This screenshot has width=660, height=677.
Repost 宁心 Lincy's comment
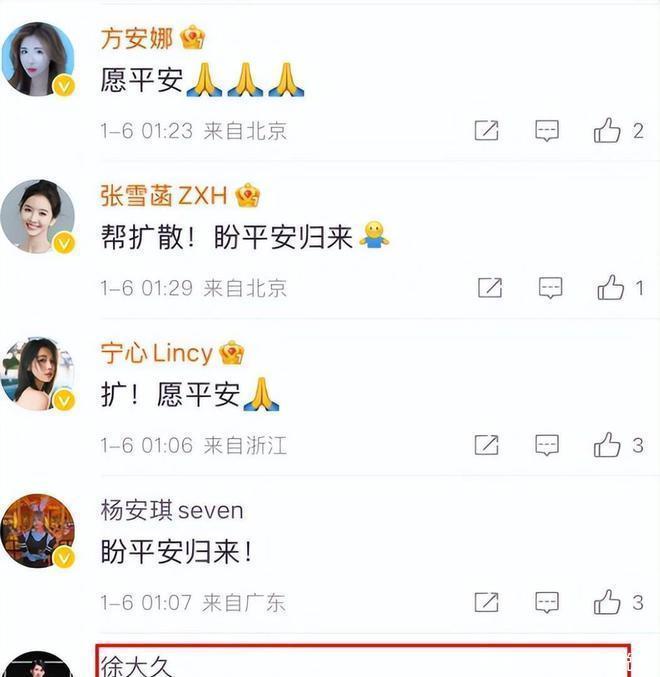click(x=486, y=445)
